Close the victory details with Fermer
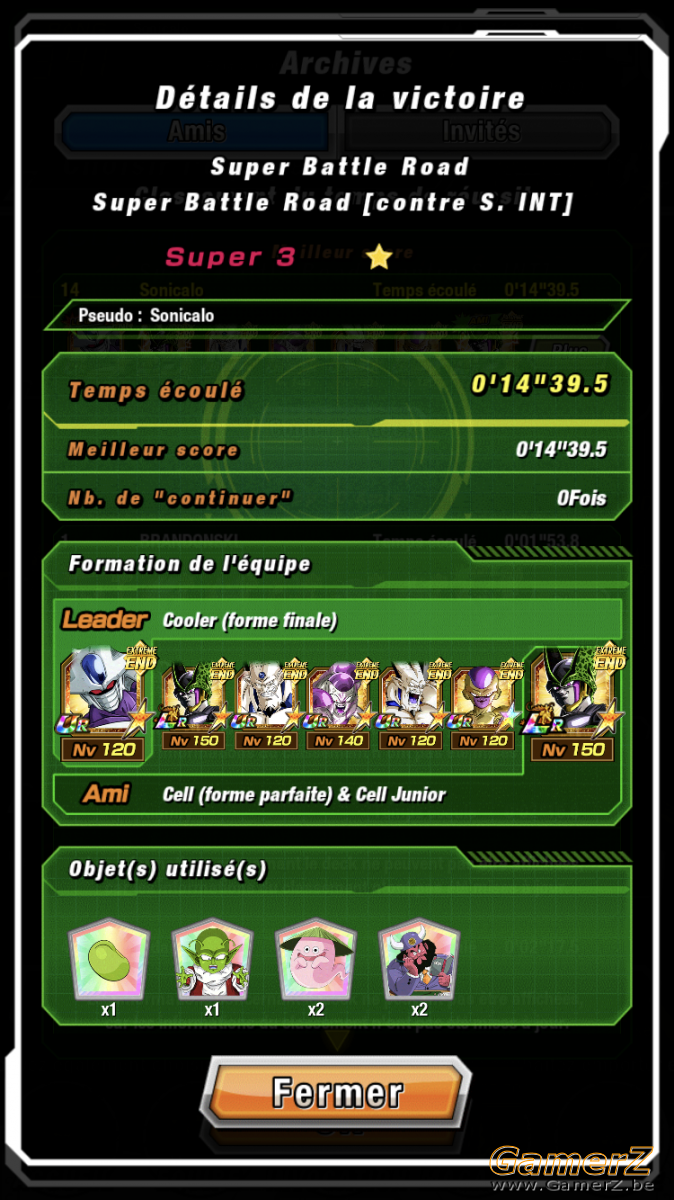 coord(337,1091)
